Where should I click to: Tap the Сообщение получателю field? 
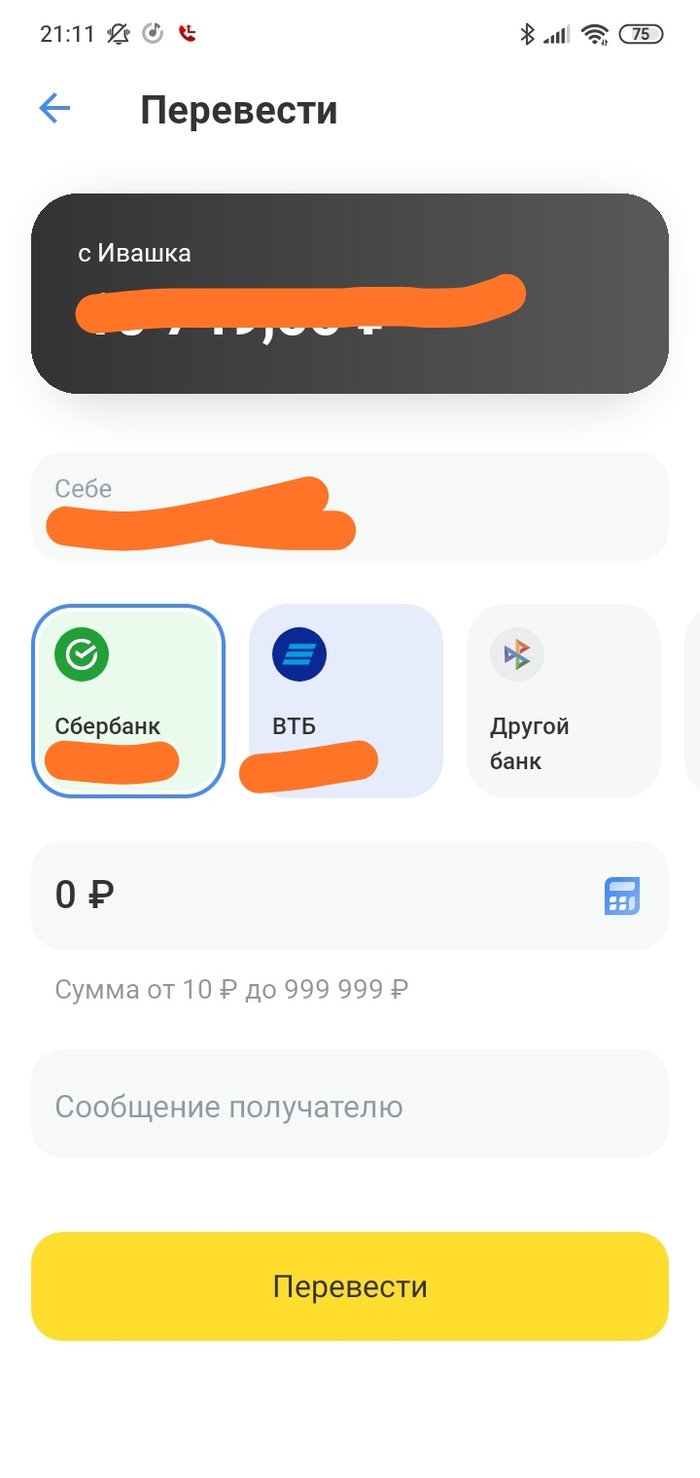coord(349,1107)
